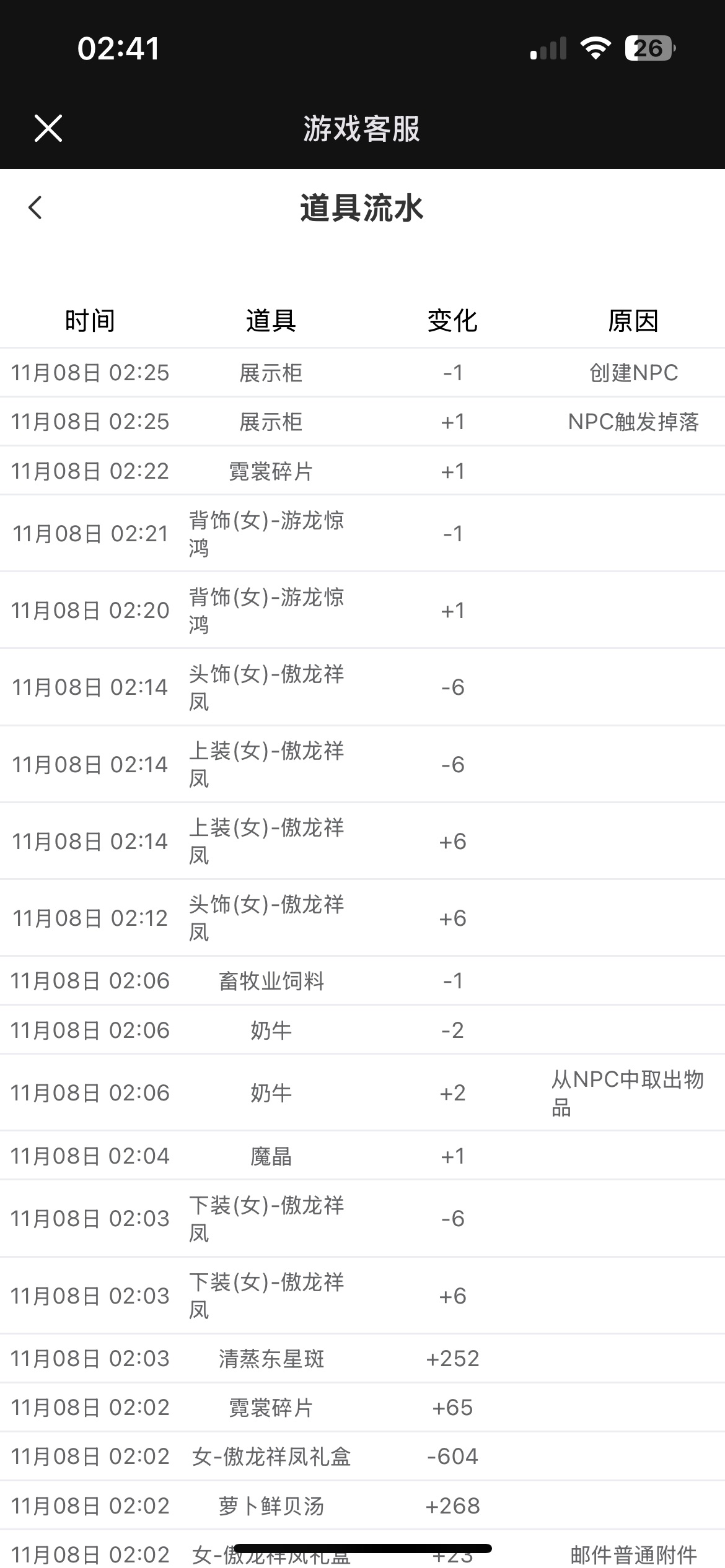Close the 游戏客服 page
Image resolution: width=725 pixels, height=1568 pixels.
click(48, 128)
